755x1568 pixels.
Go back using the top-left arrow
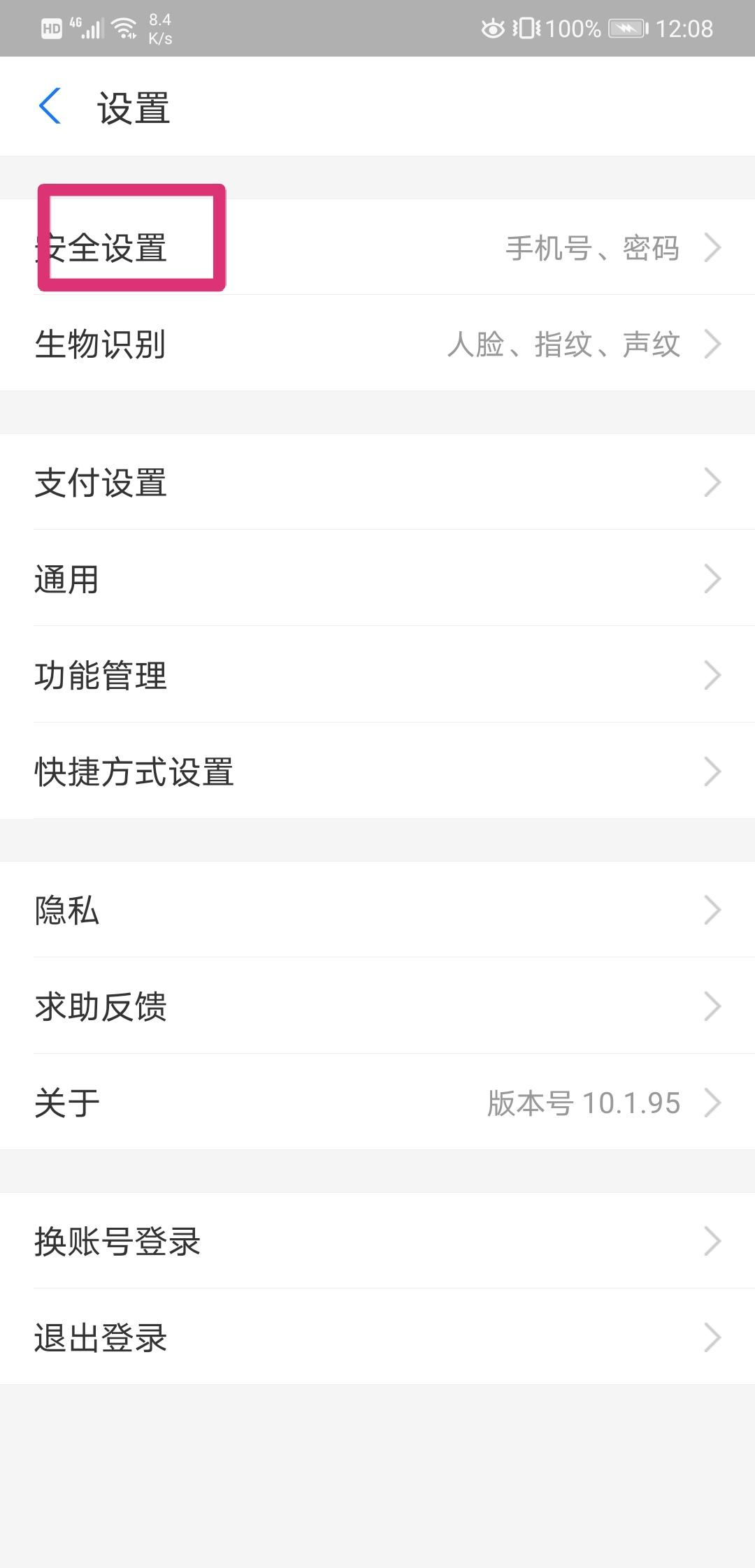[50, 107]
